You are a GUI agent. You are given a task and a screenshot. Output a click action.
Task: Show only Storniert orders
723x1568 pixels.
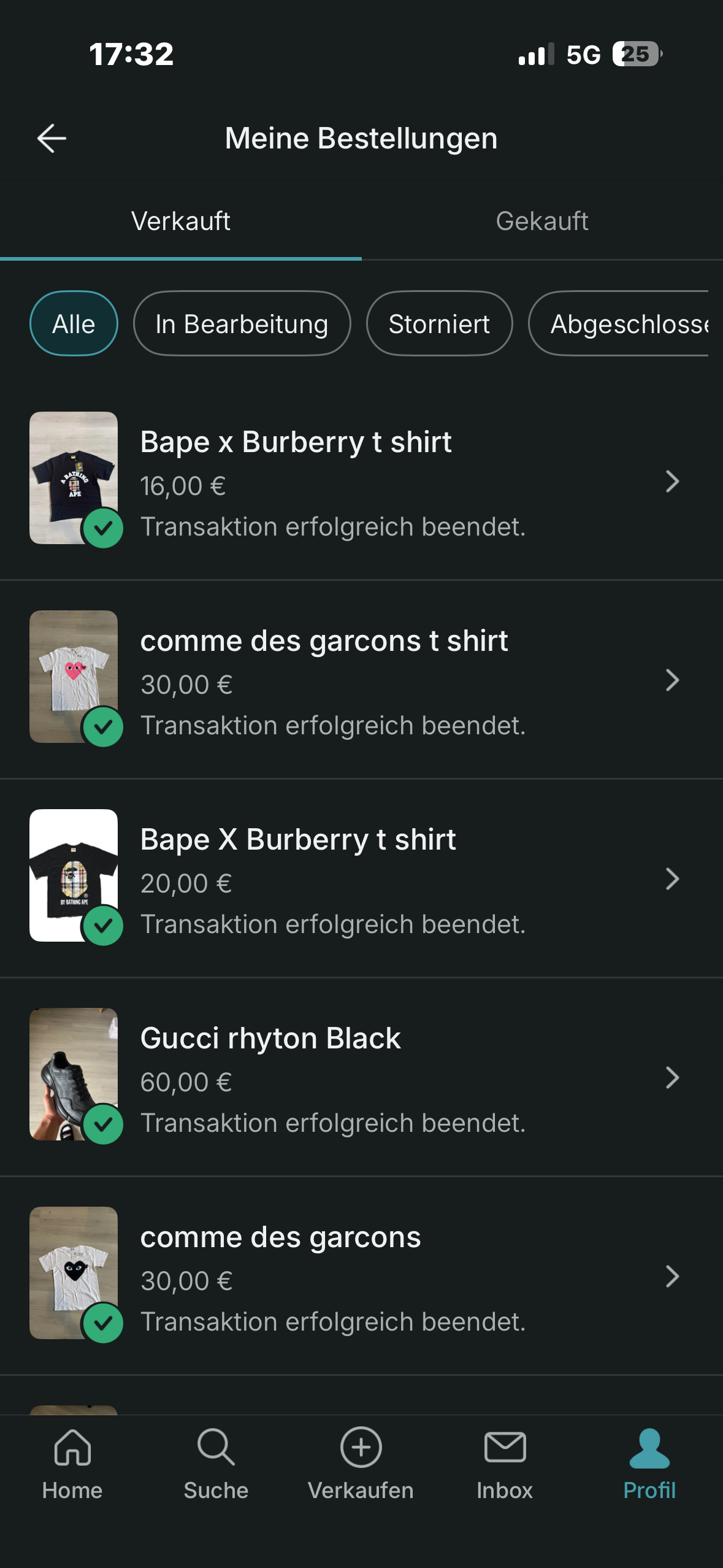click(439, 324)
